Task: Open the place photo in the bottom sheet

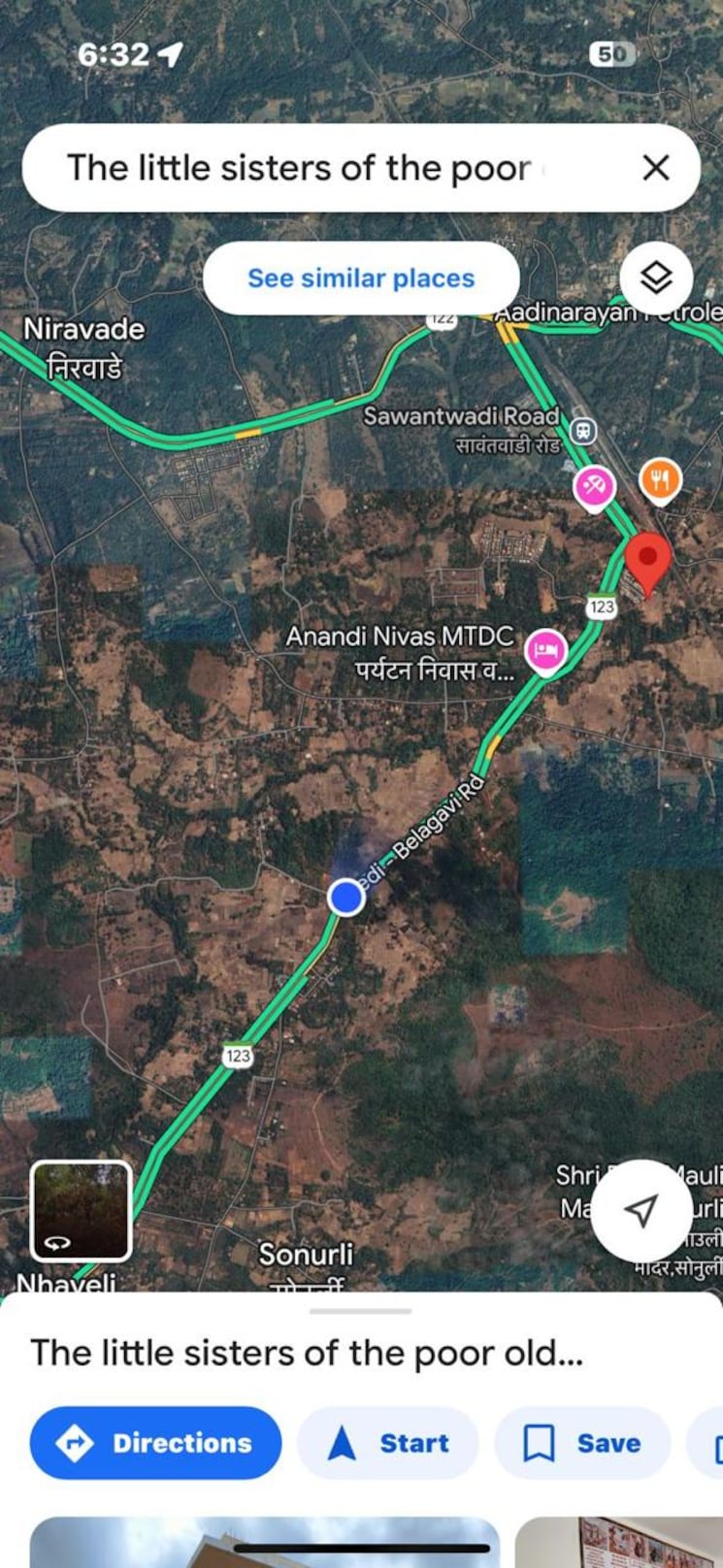Action: (264, 1543)
